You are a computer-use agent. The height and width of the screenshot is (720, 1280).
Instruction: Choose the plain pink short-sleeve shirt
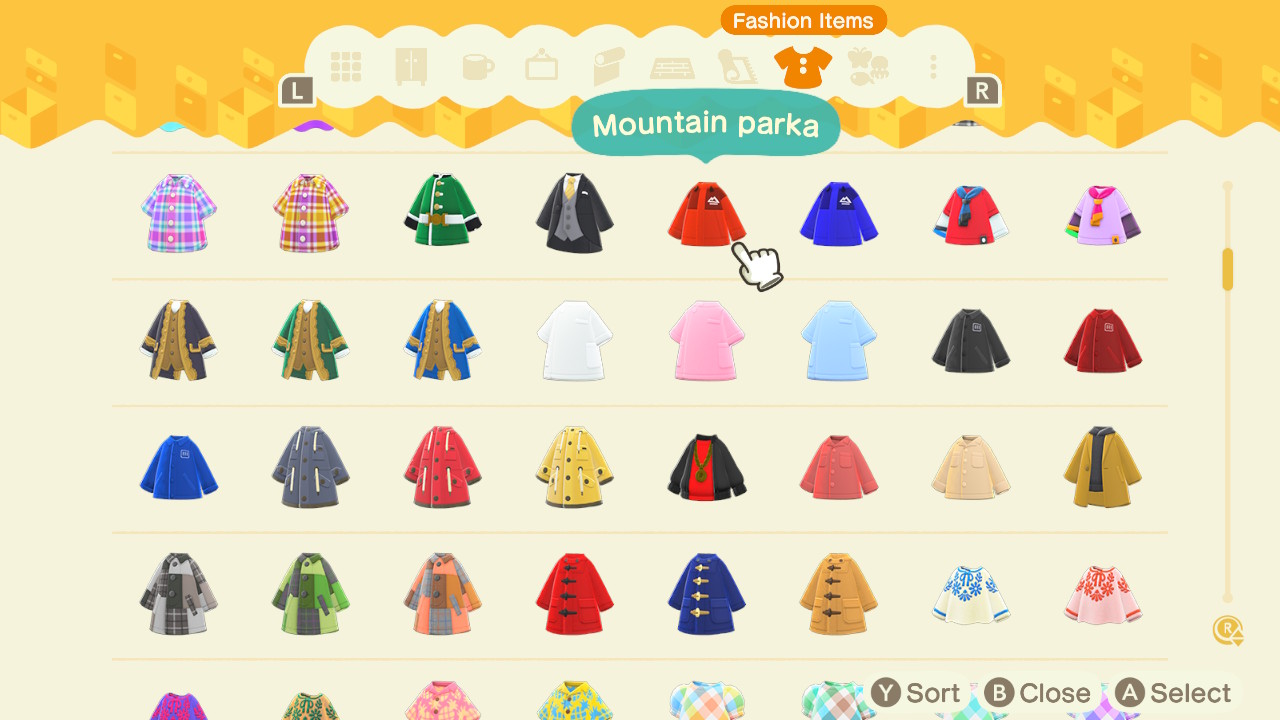(706, 340)
